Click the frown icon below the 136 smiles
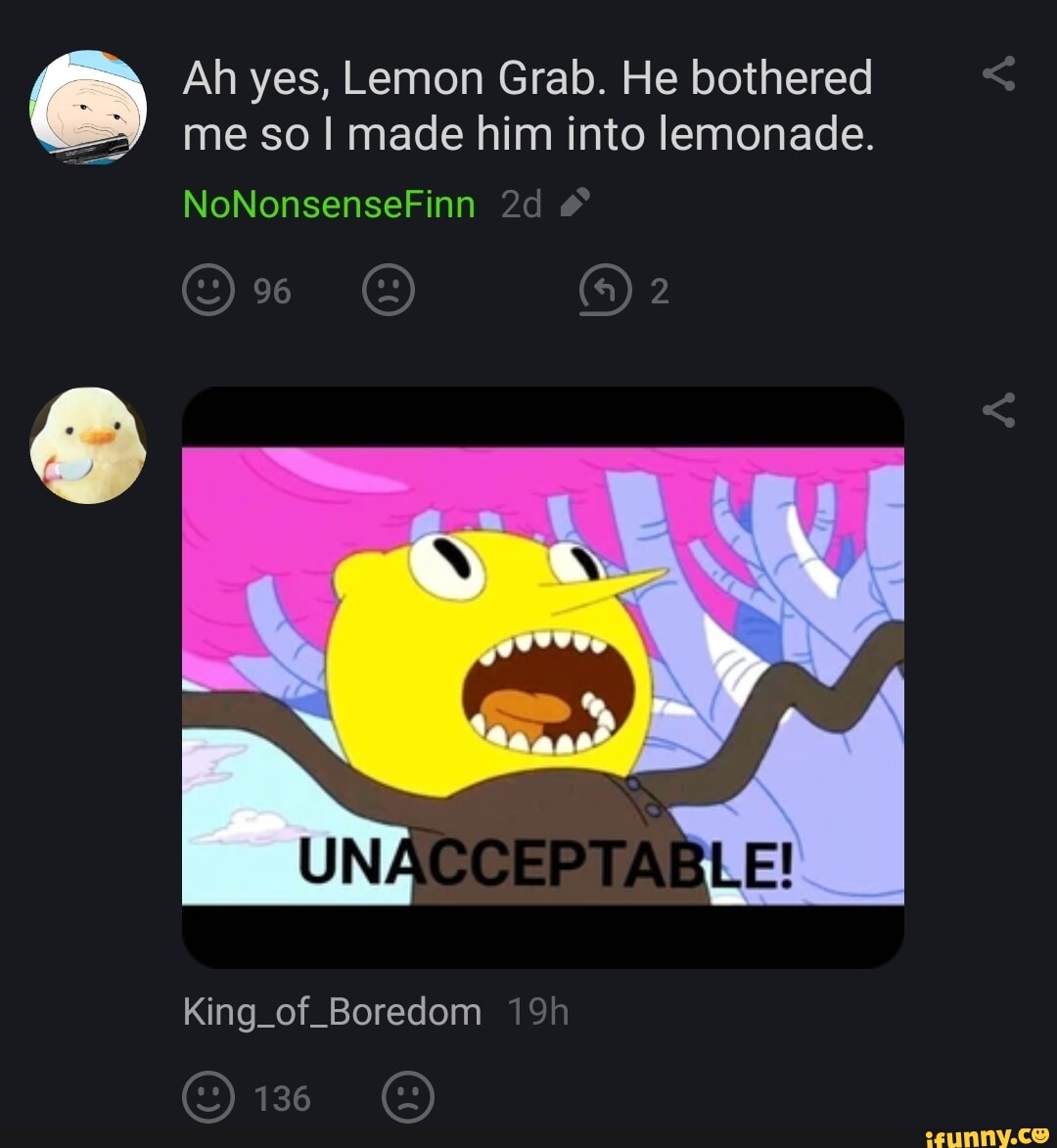 (409, 1097)
